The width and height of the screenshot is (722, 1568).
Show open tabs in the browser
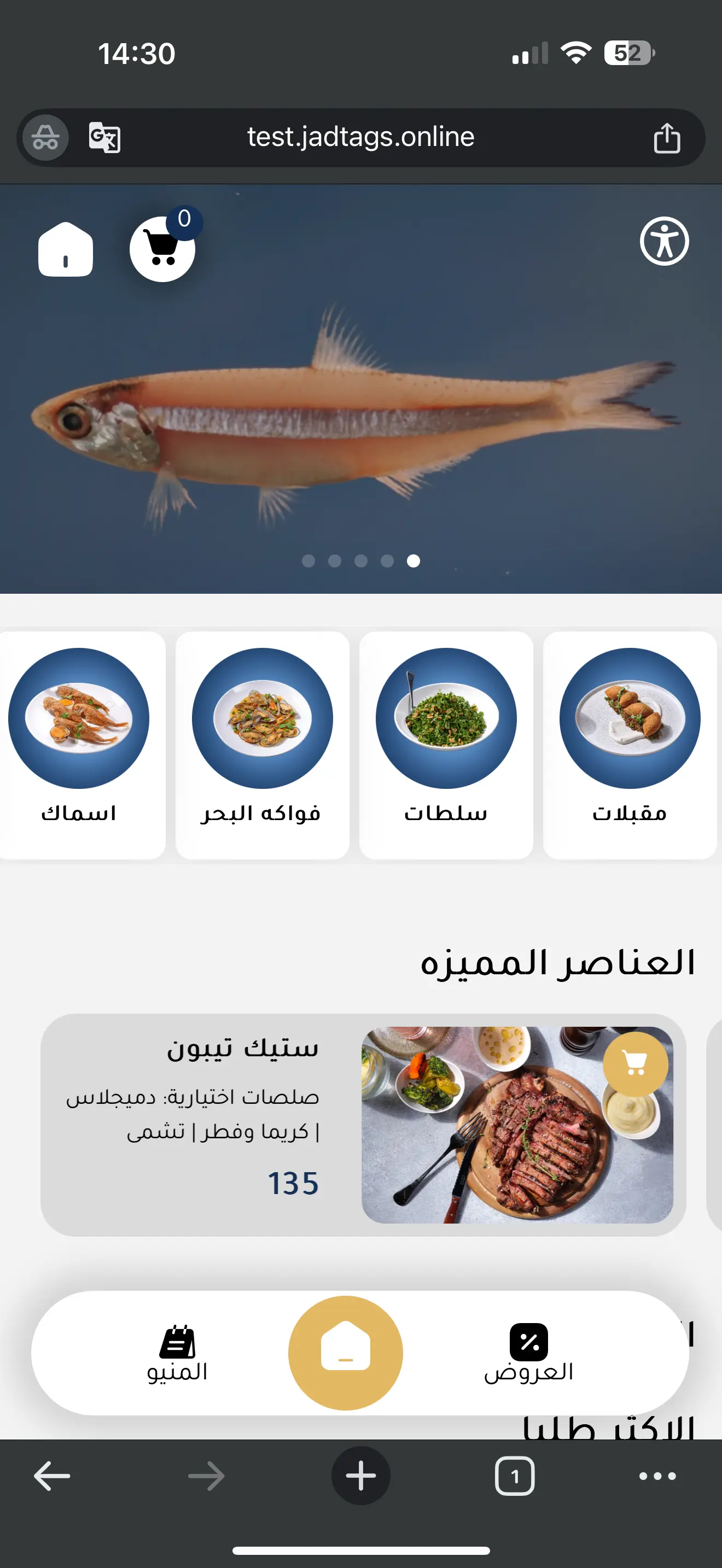[515, 1476]
